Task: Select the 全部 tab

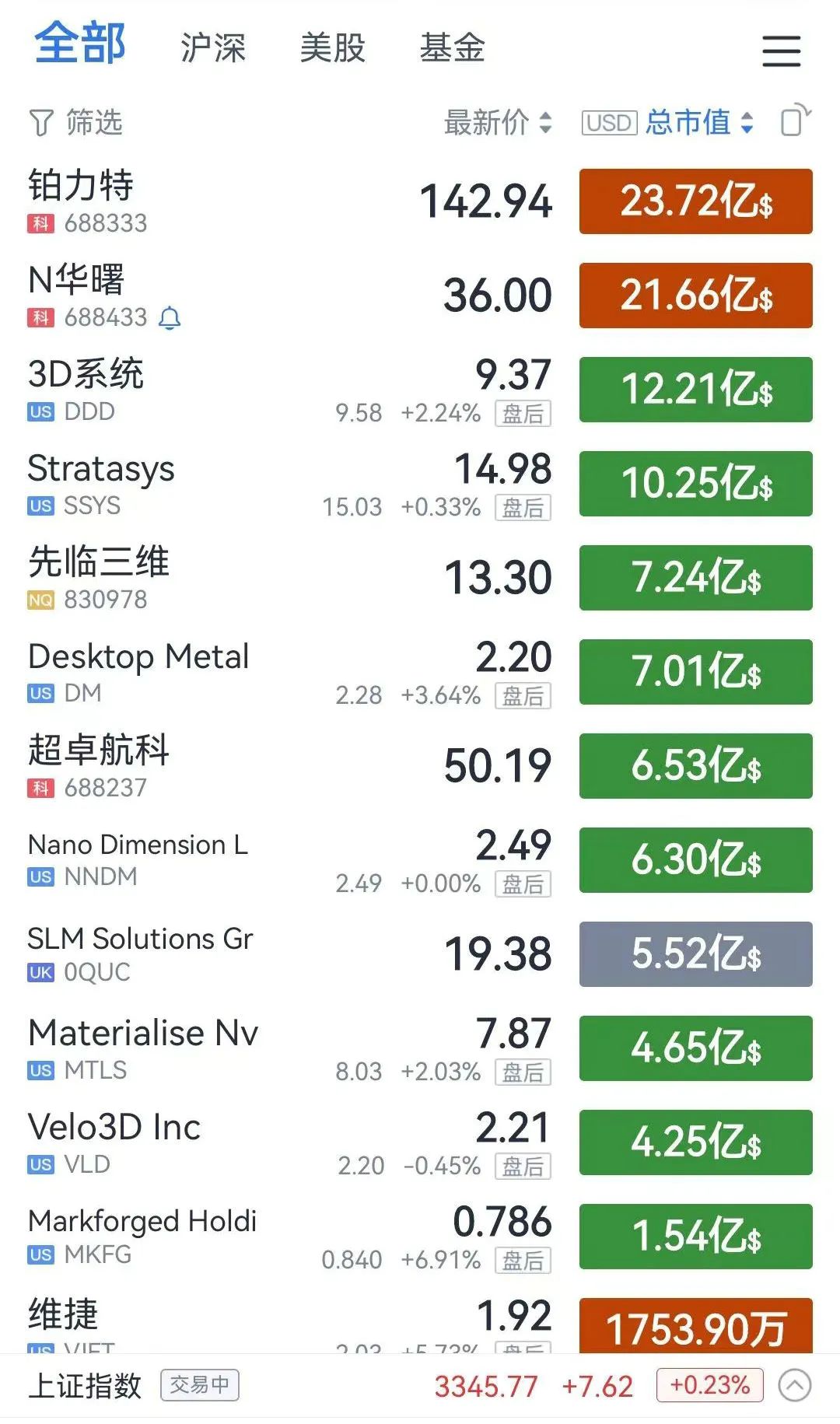Action: pyautogui.click(x=80, y=44)
